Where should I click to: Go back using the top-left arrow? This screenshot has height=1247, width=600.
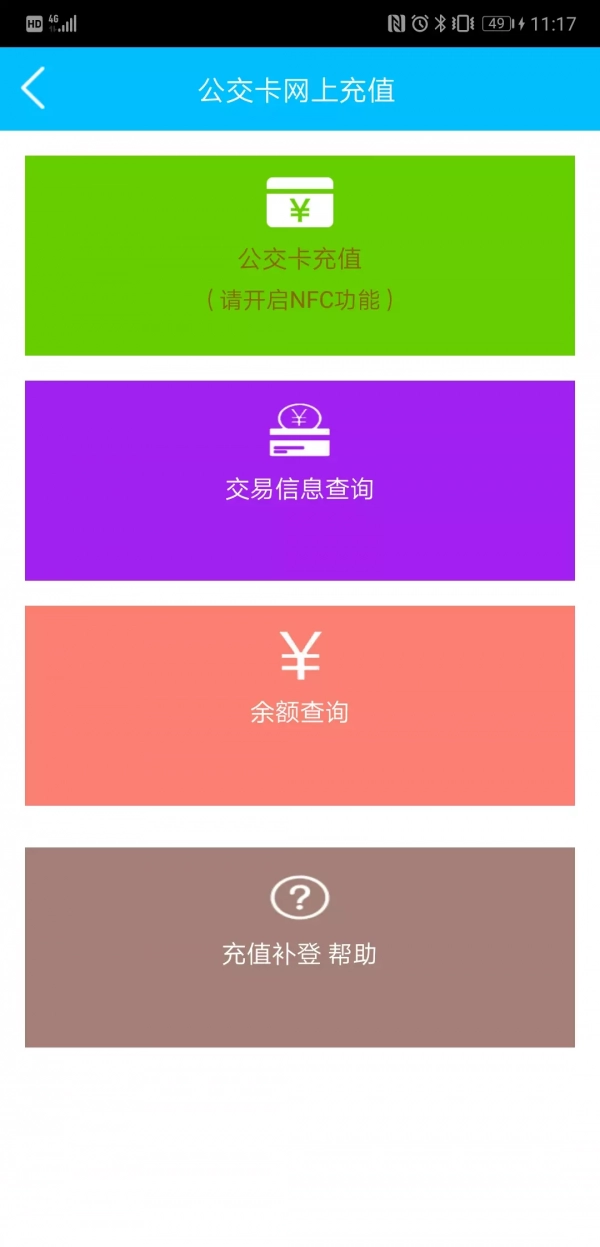(x=33, y=88)
